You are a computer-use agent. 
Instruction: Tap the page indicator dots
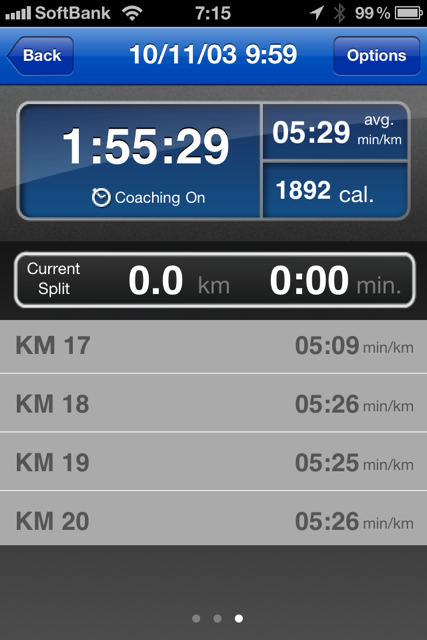pos(218,618)
